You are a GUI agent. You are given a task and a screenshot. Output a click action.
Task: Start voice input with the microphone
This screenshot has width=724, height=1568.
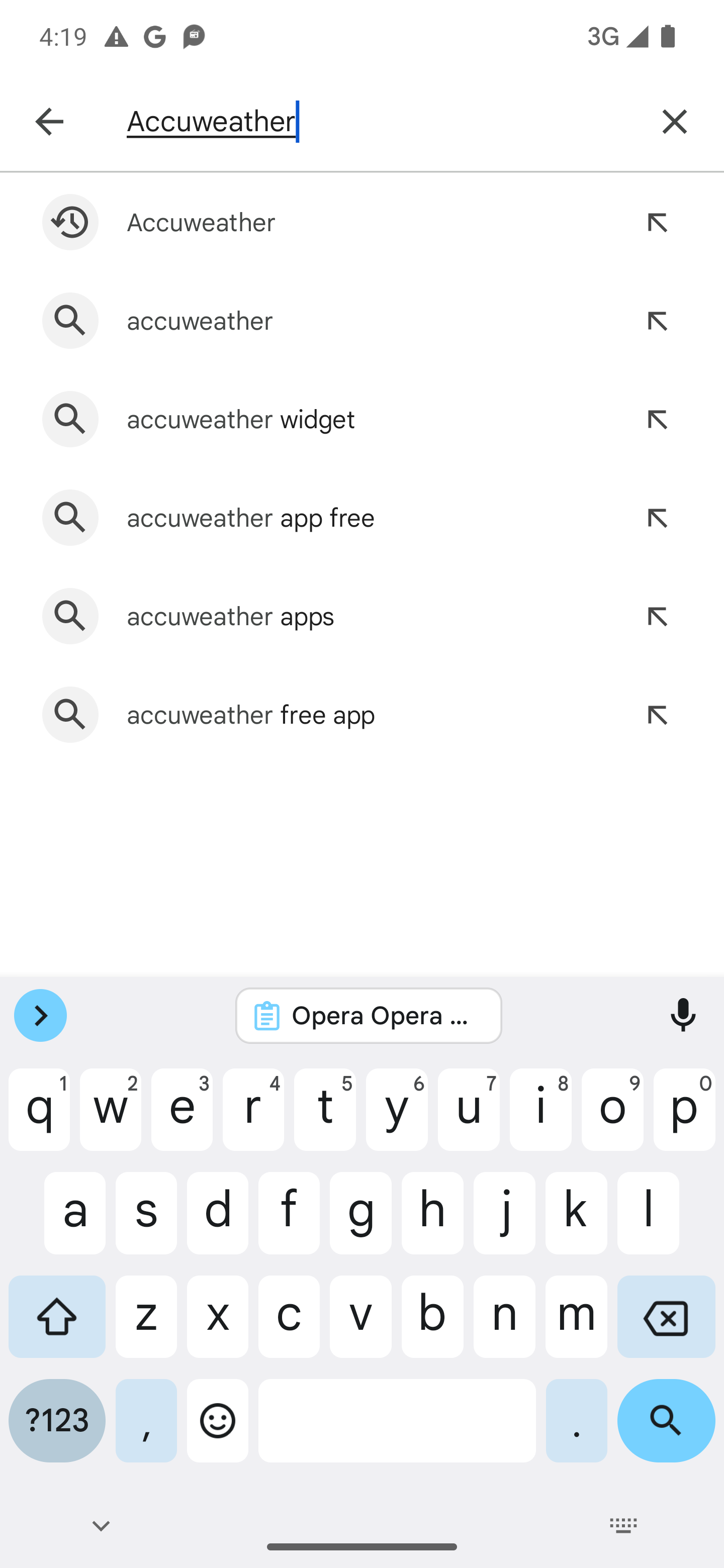(x=683, y=1015)
